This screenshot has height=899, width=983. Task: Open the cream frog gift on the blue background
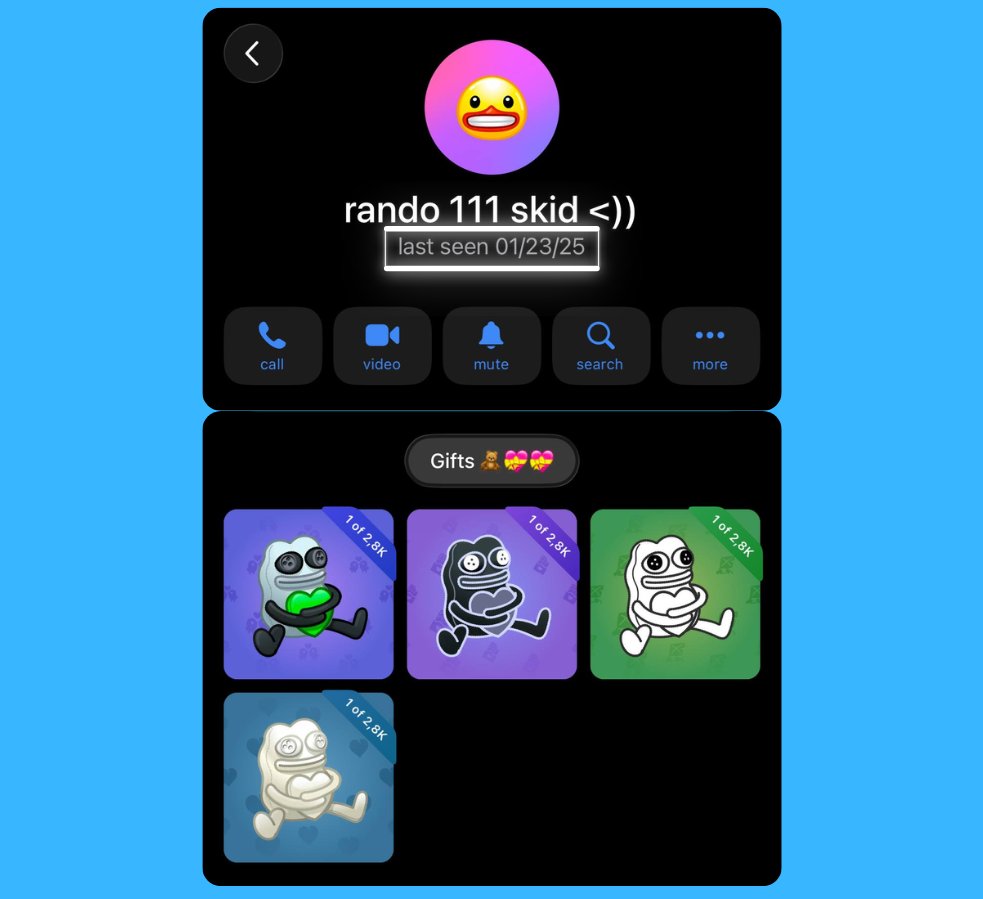(x=308, y=778)
